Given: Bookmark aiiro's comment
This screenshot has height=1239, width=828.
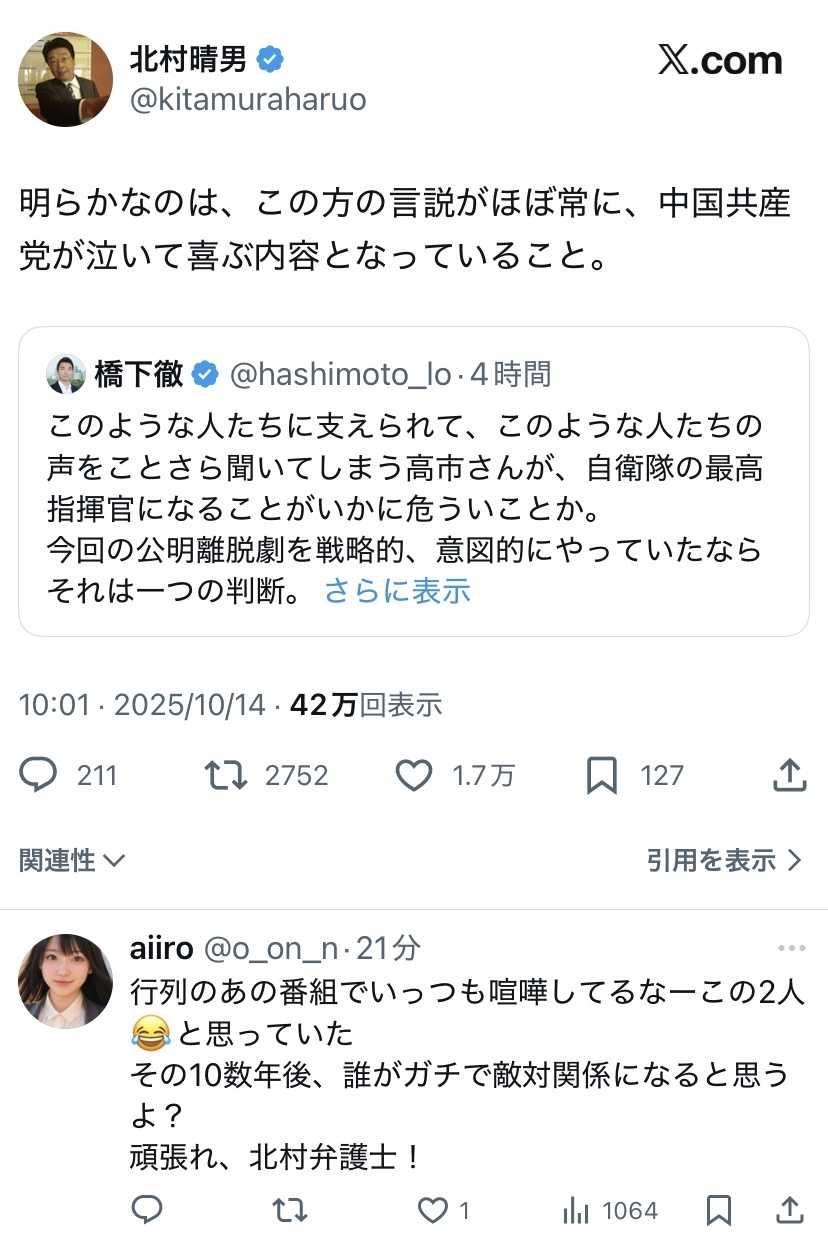Looking at the screenshot, I should pos(718,1211).
